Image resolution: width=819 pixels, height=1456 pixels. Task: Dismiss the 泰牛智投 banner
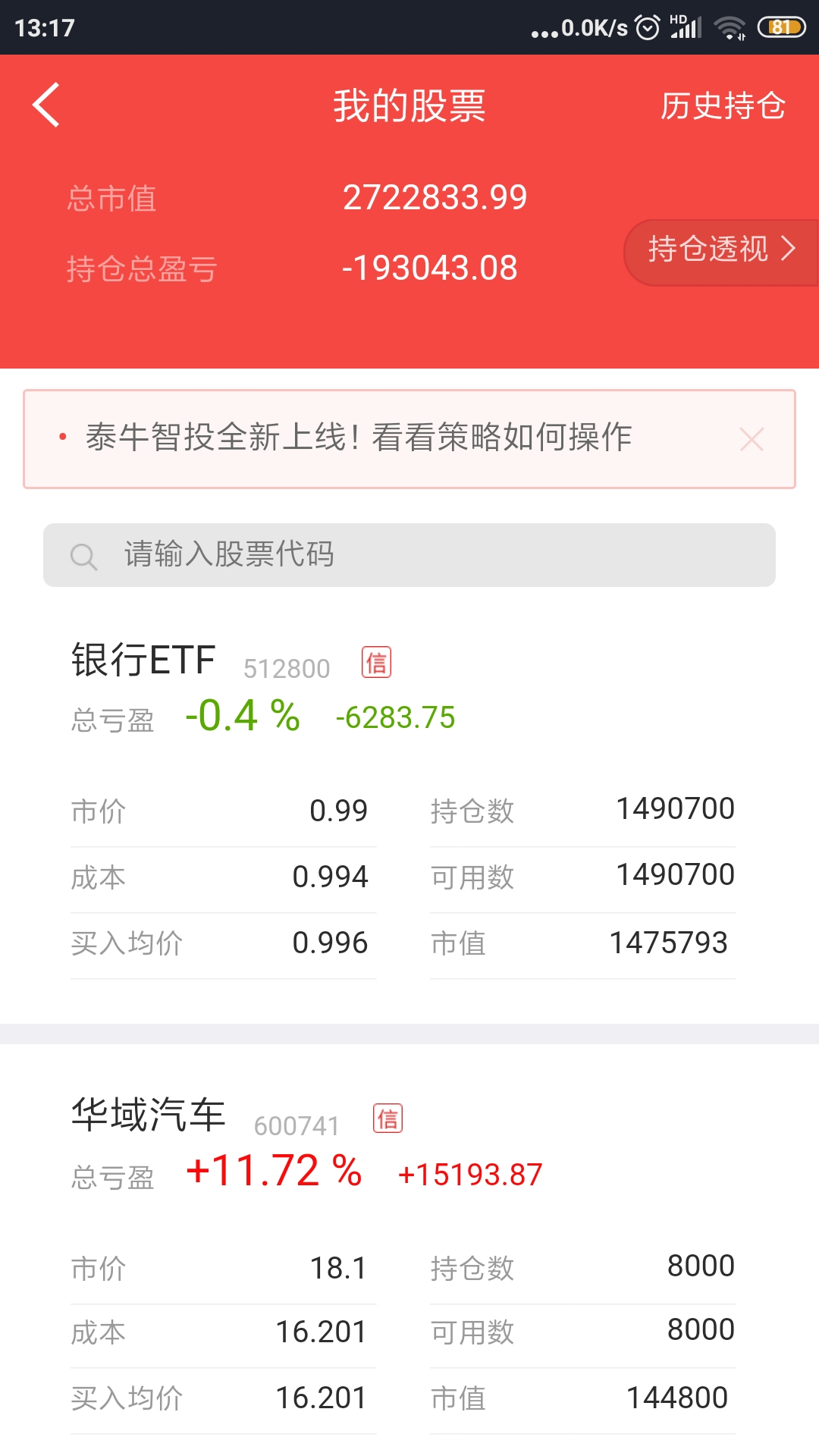pos(752,439)
